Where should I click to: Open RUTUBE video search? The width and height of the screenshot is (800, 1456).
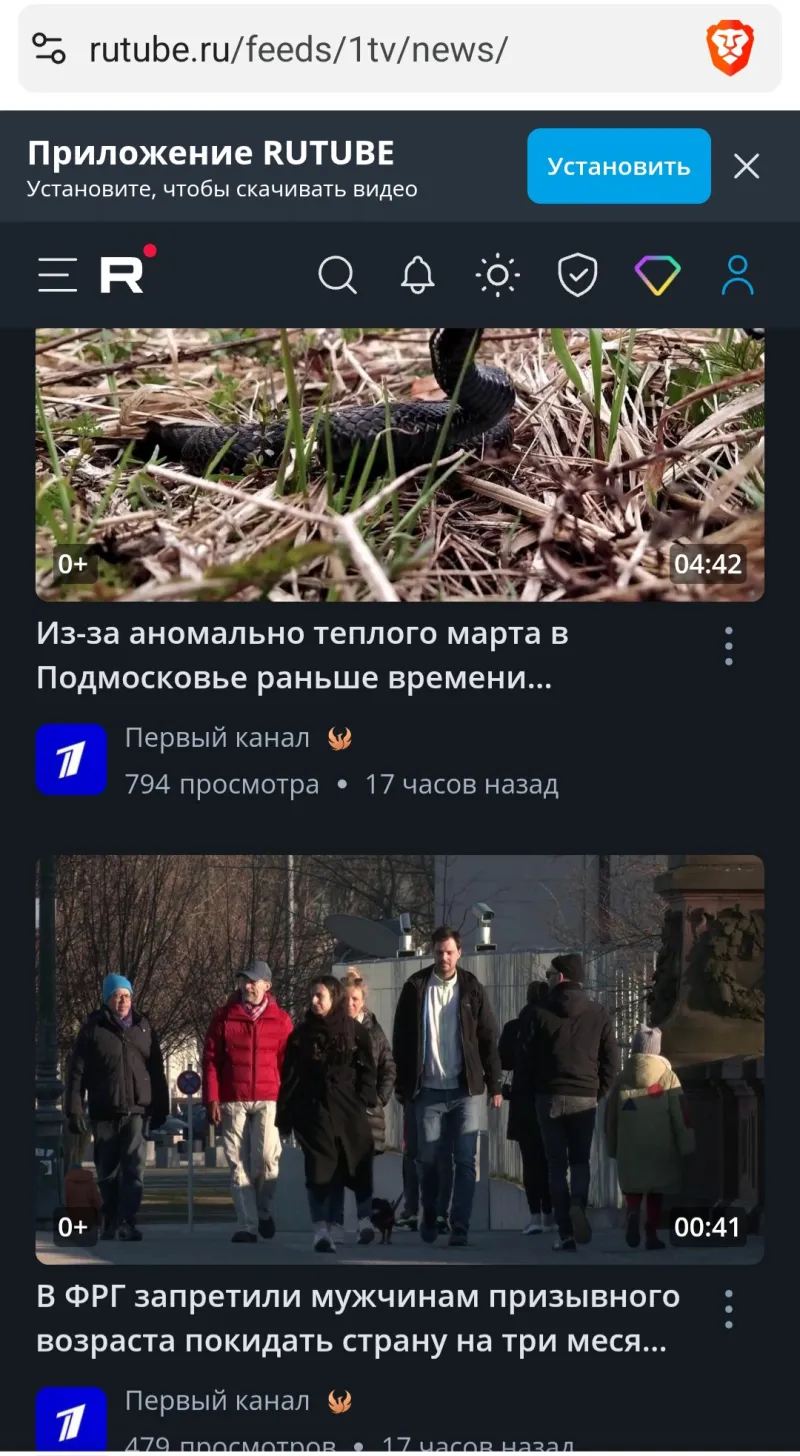[x=337, y=275]
